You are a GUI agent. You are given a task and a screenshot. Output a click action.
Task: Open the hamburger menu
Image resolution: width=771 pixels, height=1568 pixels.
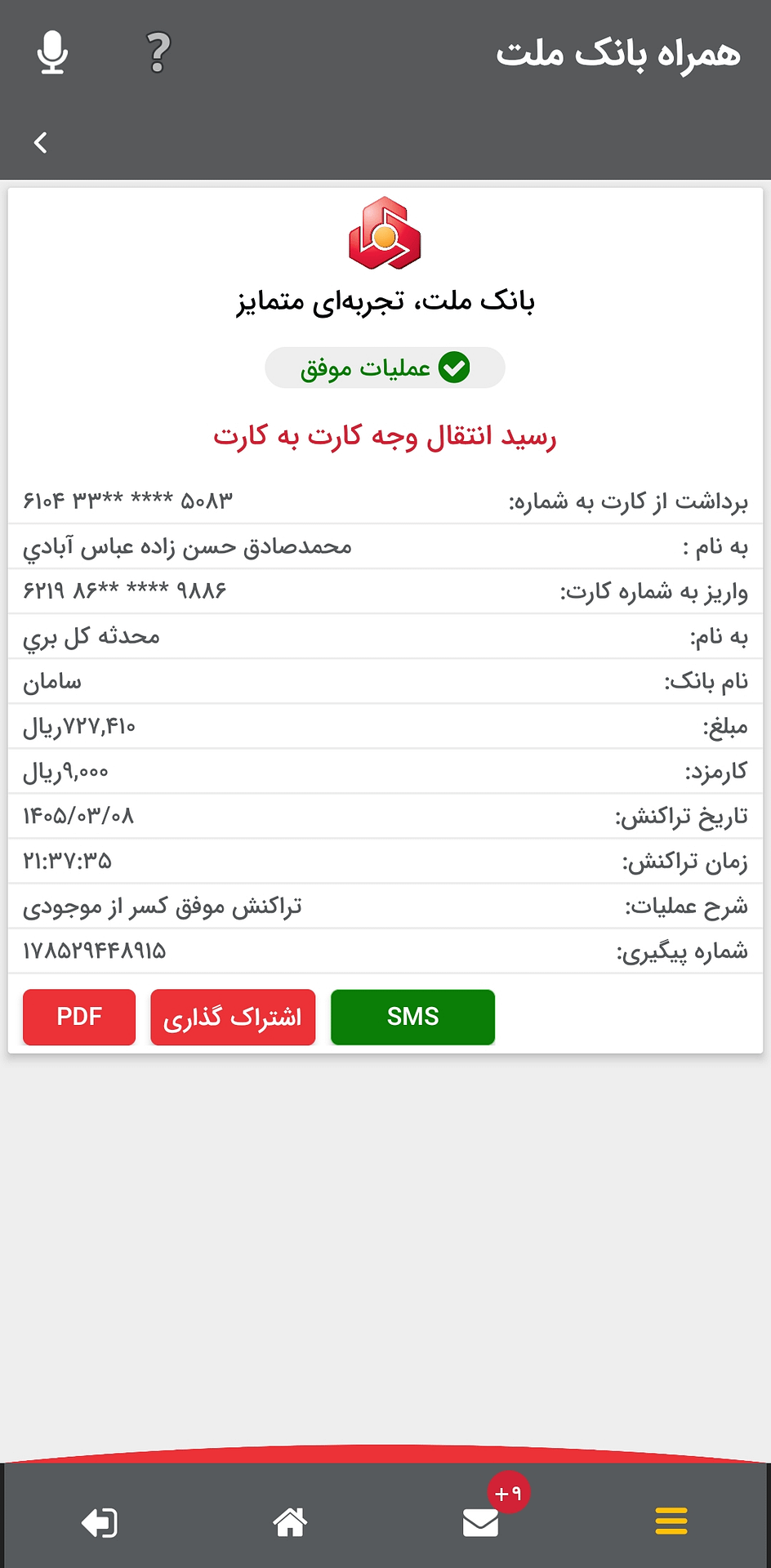(x=671, y=1521)
